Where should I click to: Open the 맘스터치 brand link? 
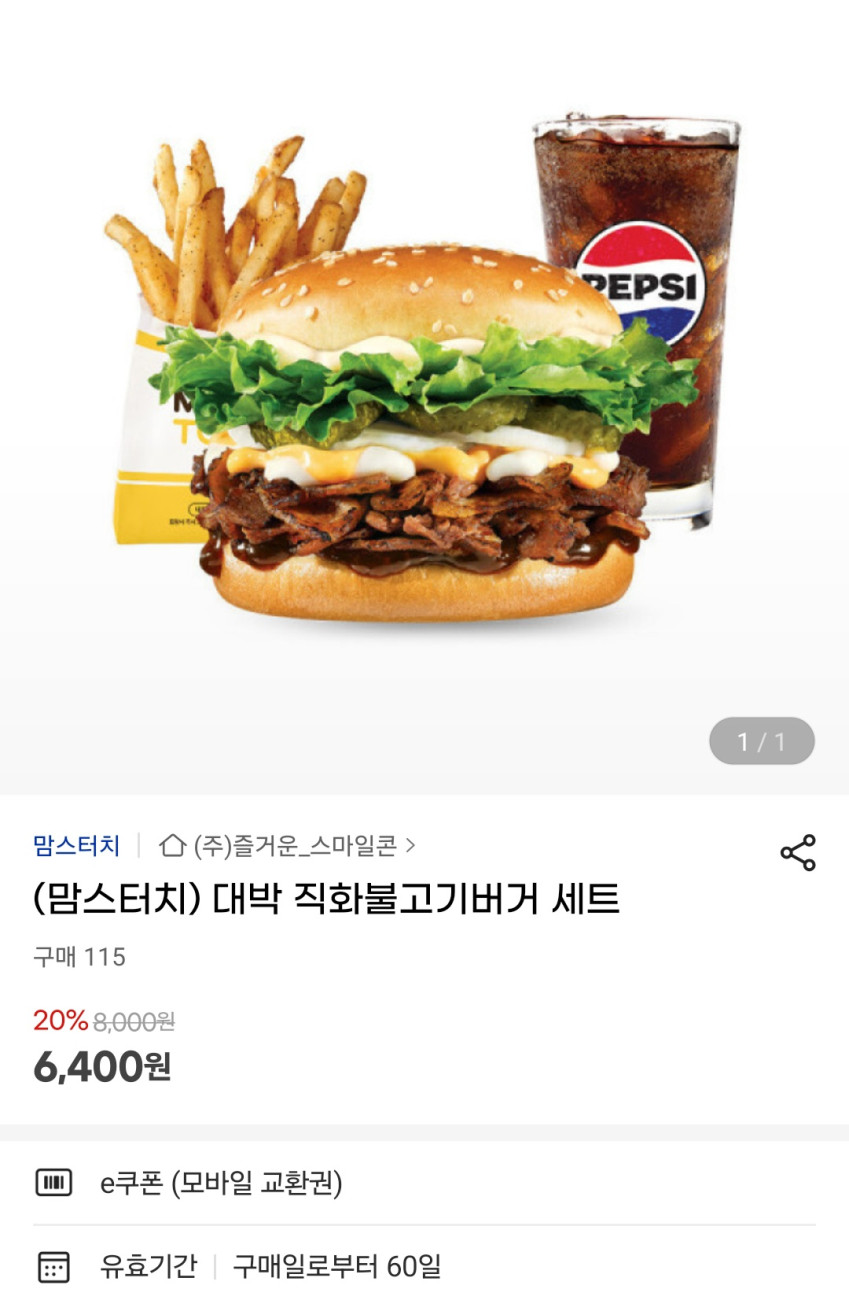coord(76,846)
